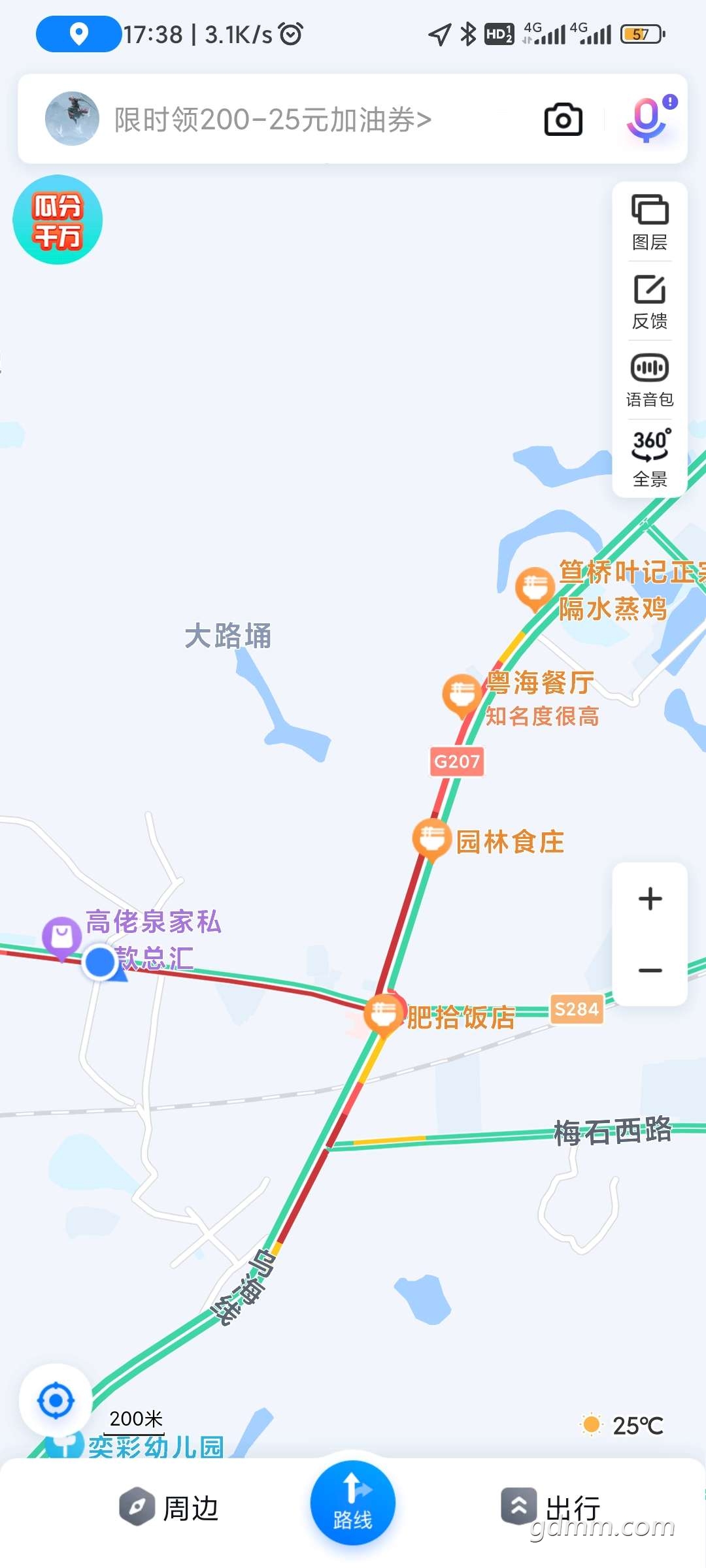Open the 周边 nearby tab
The width and height of the screenshot is (706, 1568).
(170, 1508)
